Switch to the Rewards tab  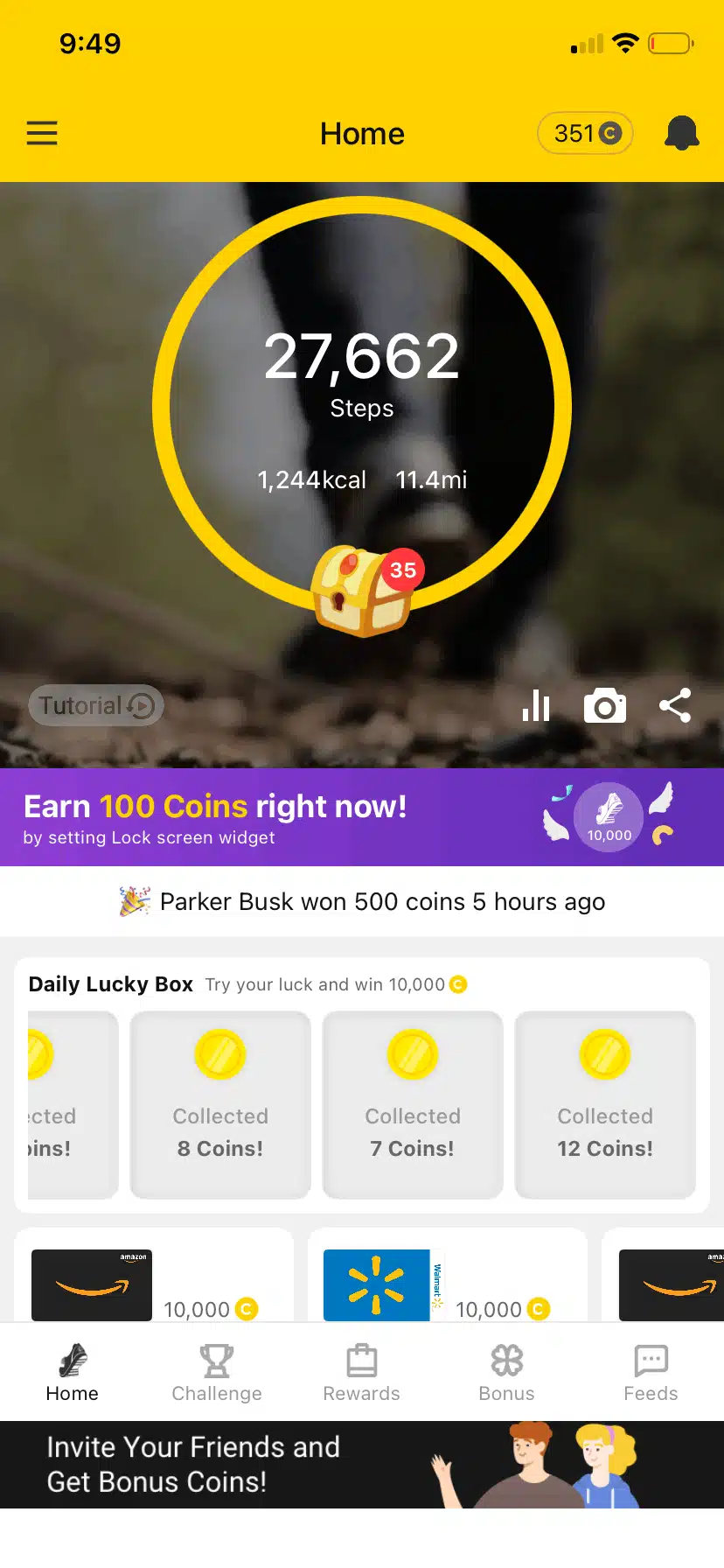tap(362, 1372)
